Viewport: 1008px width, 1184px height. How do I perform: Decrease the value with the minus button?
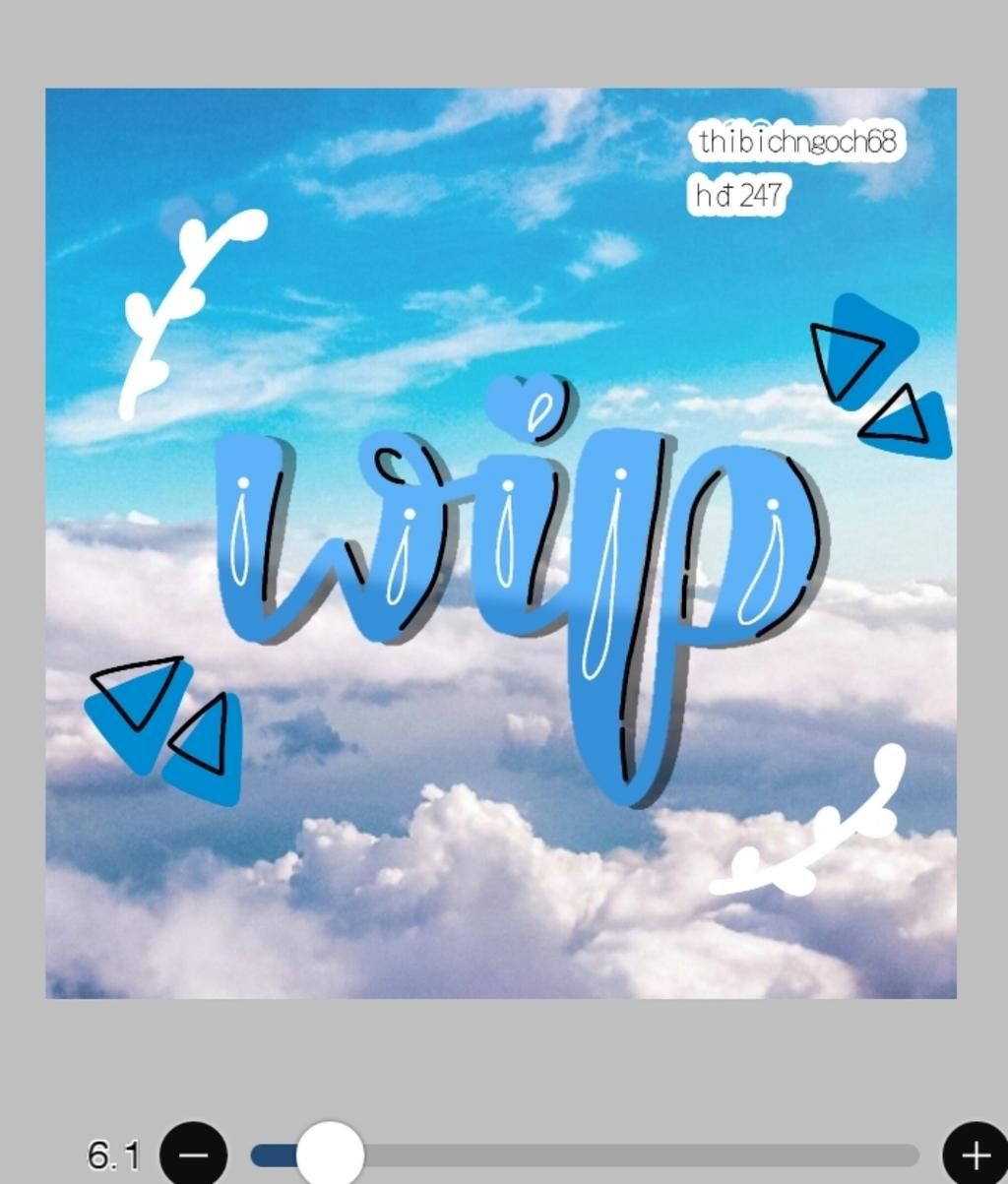point(193,1153)
